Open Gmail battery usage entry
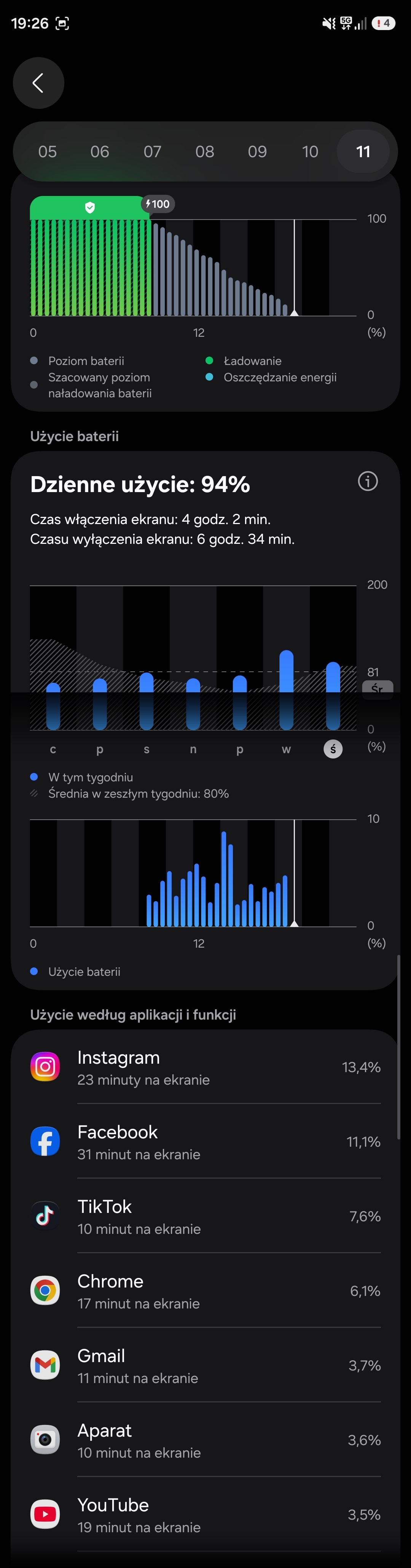 [x=205, y=1366]
